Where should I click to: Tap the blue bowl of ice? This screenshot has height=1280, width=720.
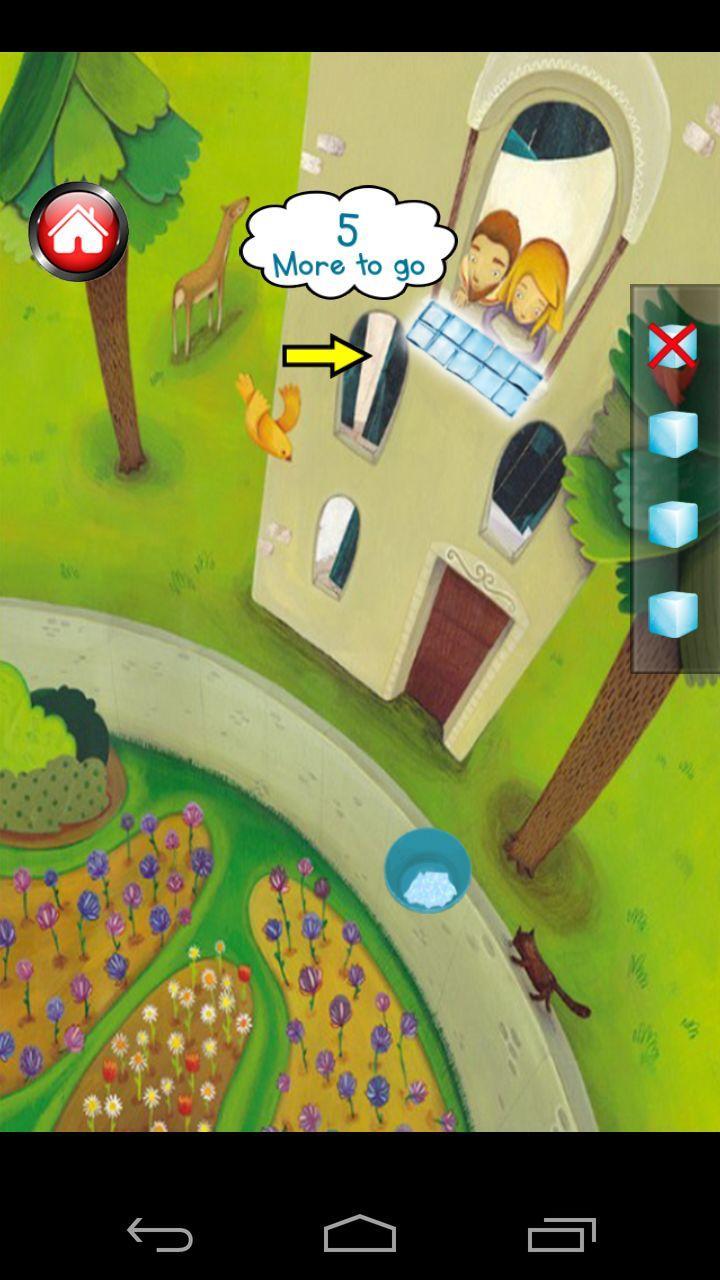coord(428,870)
